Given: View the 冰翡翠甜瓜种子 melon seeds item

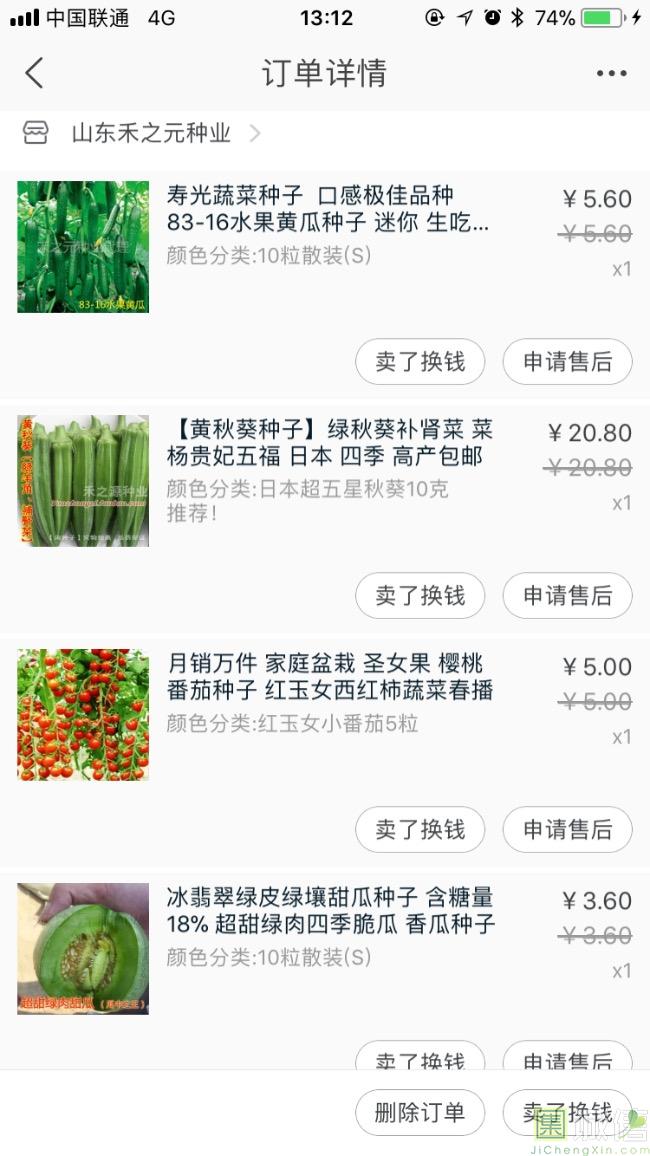Looking at the screenshot, I should [x=329, y=911].
